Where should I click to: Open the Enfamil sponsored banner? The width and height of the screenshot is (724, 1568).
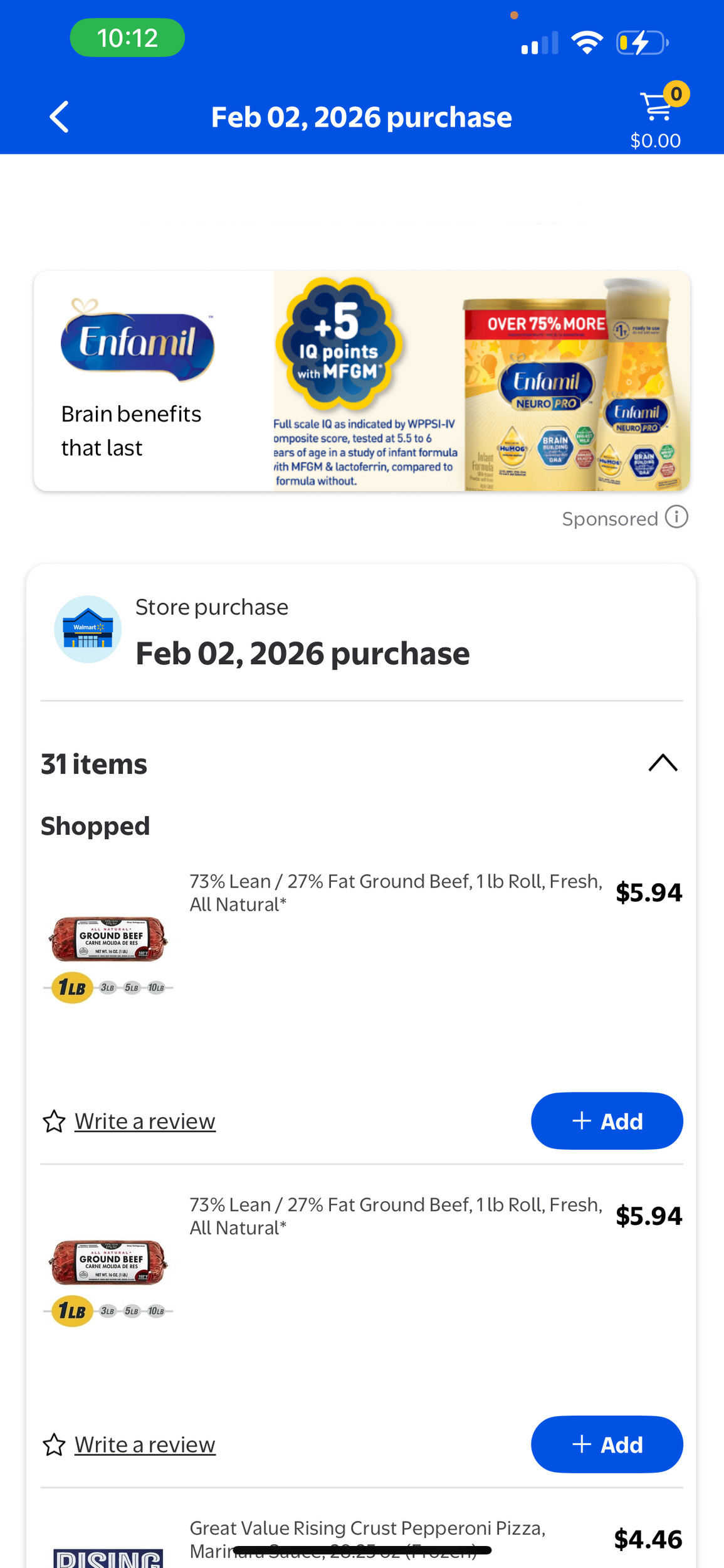click(x=362, y=381)
